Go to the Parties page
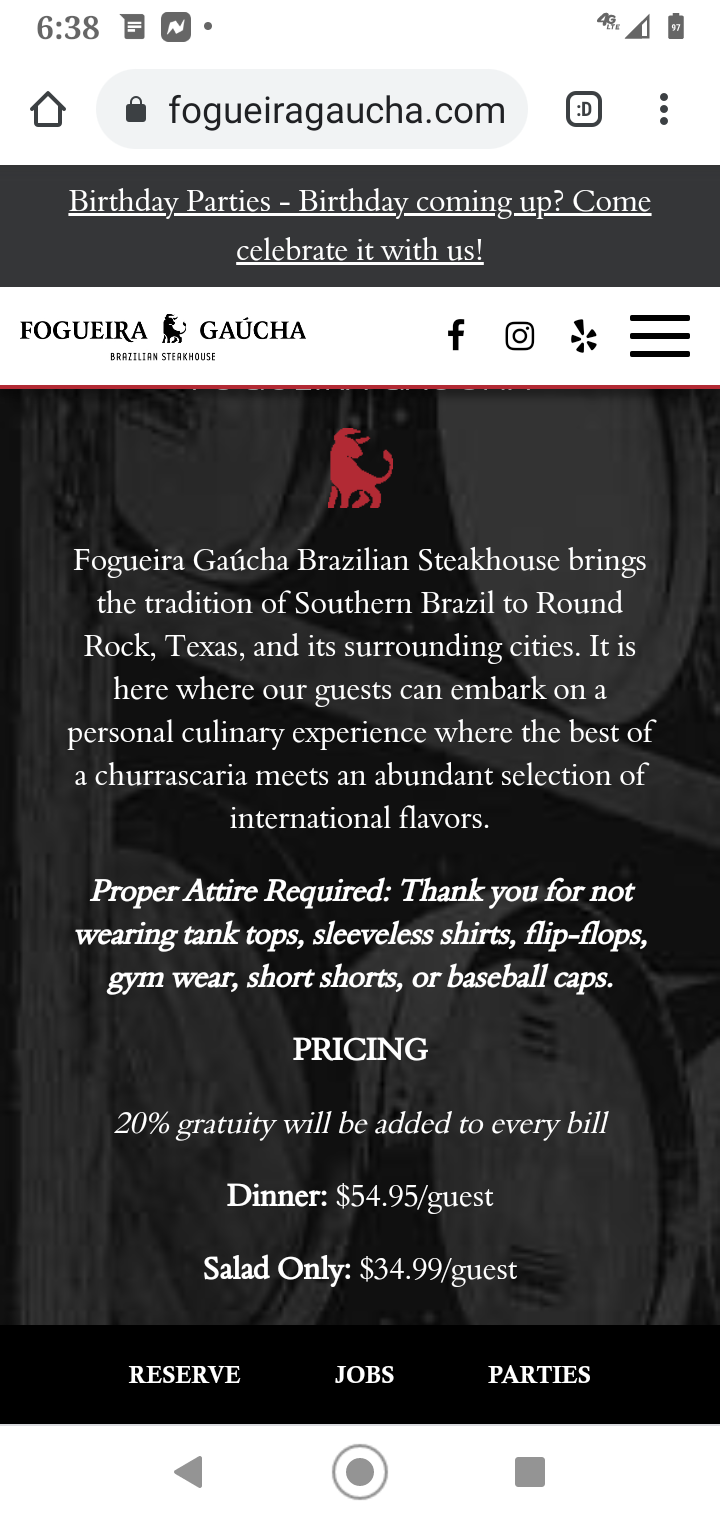 point(539,1375)
